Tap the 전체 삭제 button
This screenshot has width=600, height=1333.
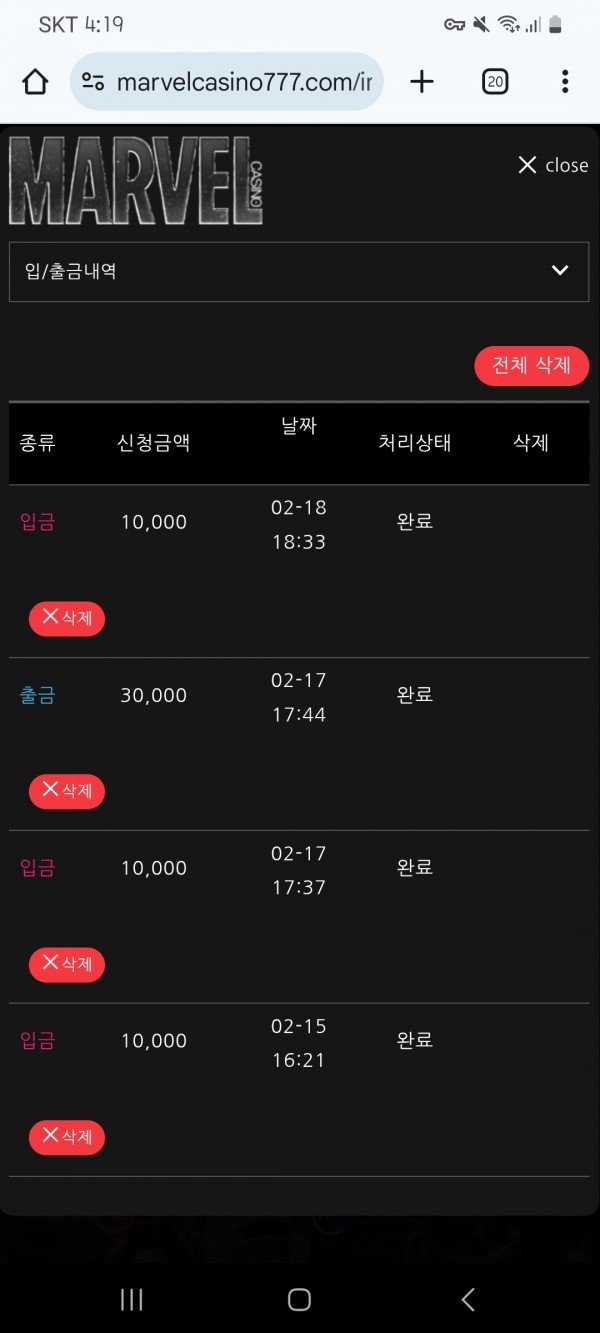531,366
